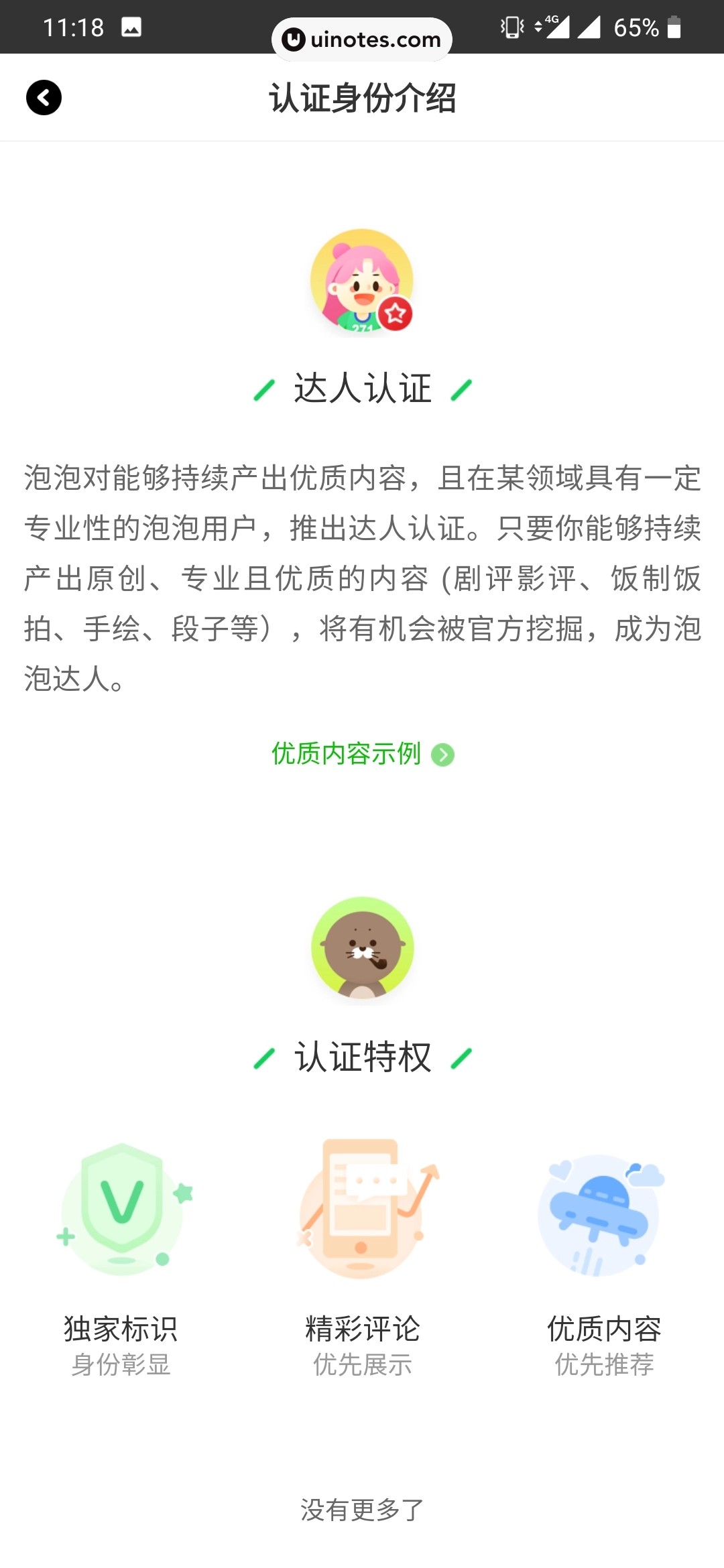Tap the otter mascot circle icon
This screenshot has height=1568, width=724.
(362, 948)
